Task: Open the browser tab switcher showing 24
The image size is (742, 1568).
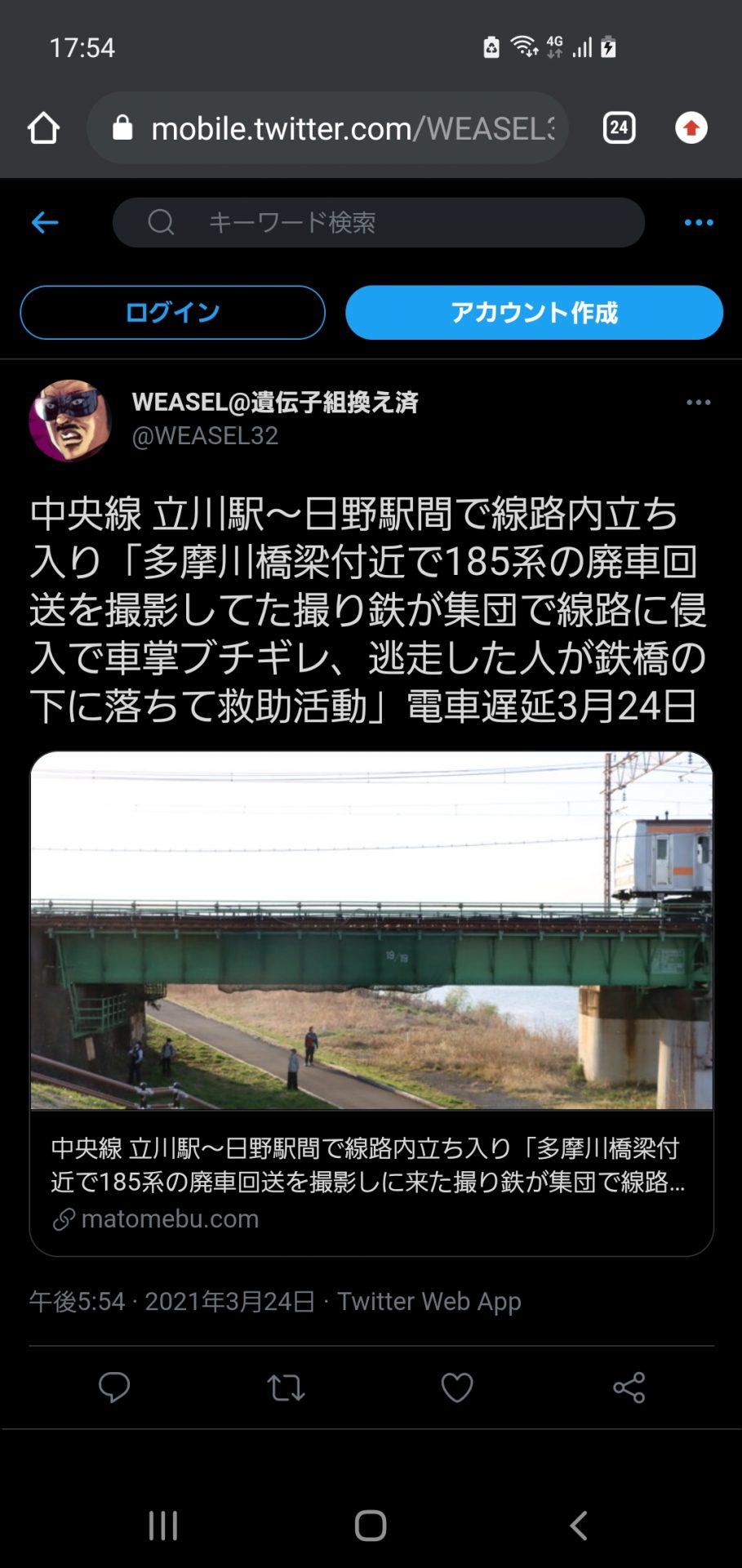Action: click(619, 128)
